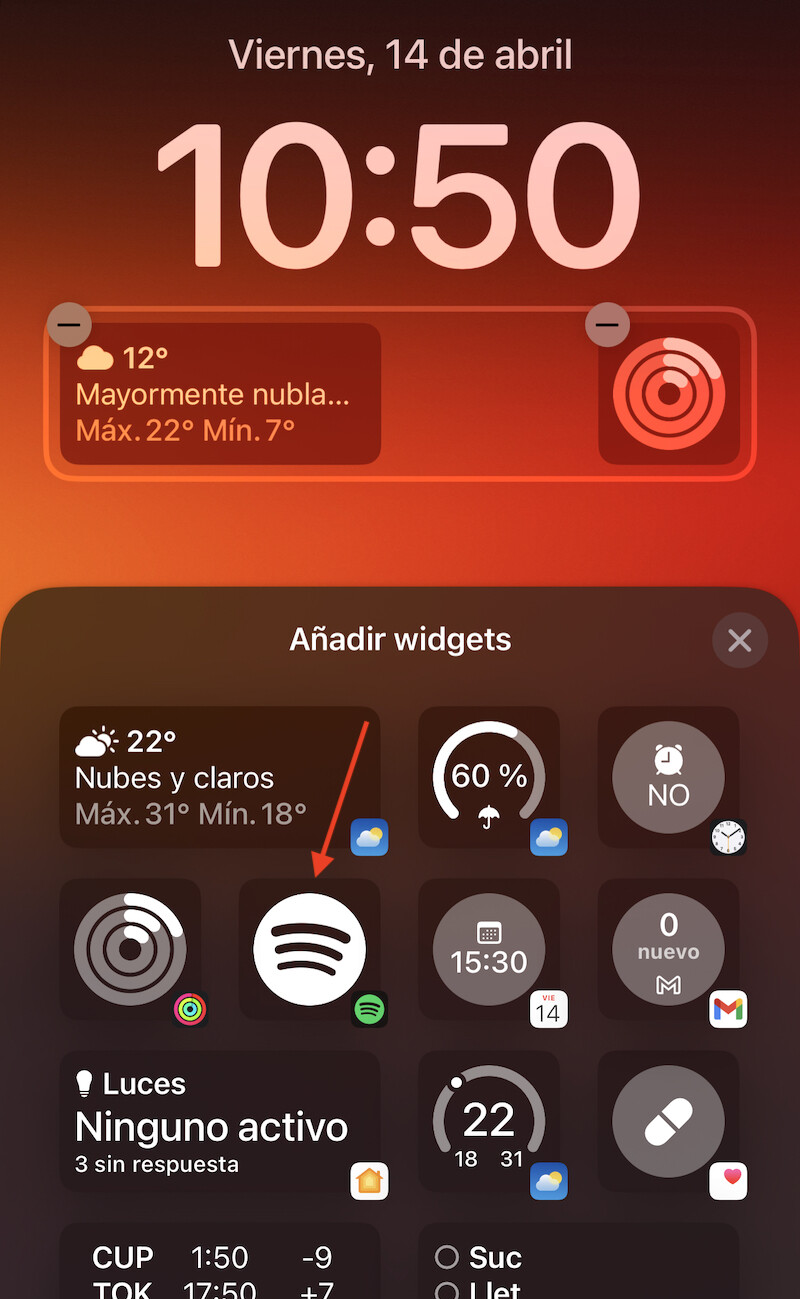This screenshot has height=1299, width=800.
Task: Remove the Activity widget from lock screen
Action: 607,324
